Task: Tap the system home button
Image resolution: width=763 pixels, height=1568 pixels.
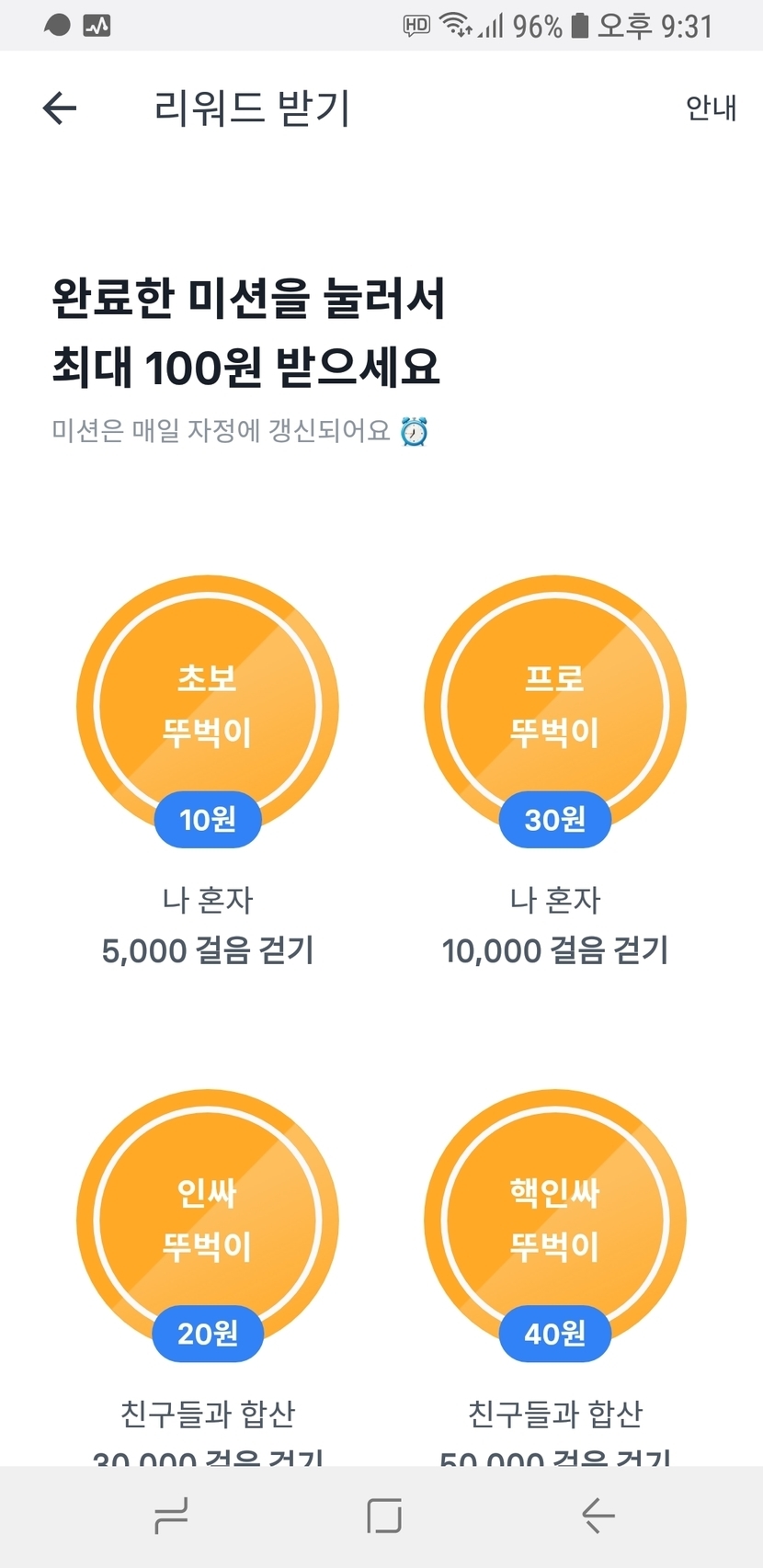Action: click(383, 1516)
